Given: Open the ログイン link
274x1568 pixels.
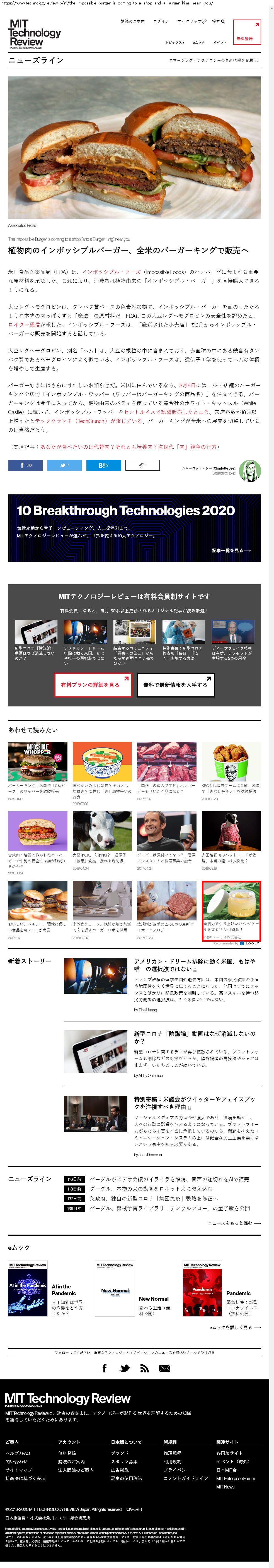Looking at the screenshot, I should pyautogui.click(x=161, y=21).
